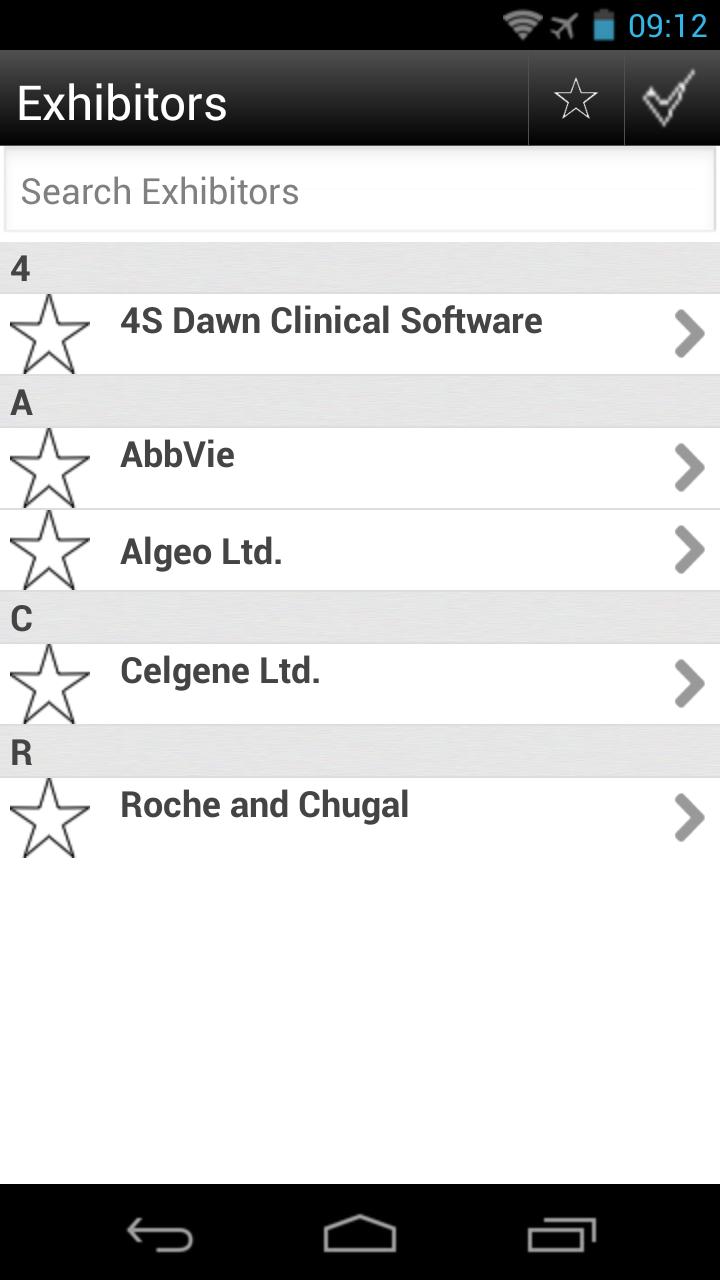Image resolution: width=720 pixels, height=1280 pixels.
Task: Open the favorites filter in the action bar
Action: [576, 99]
